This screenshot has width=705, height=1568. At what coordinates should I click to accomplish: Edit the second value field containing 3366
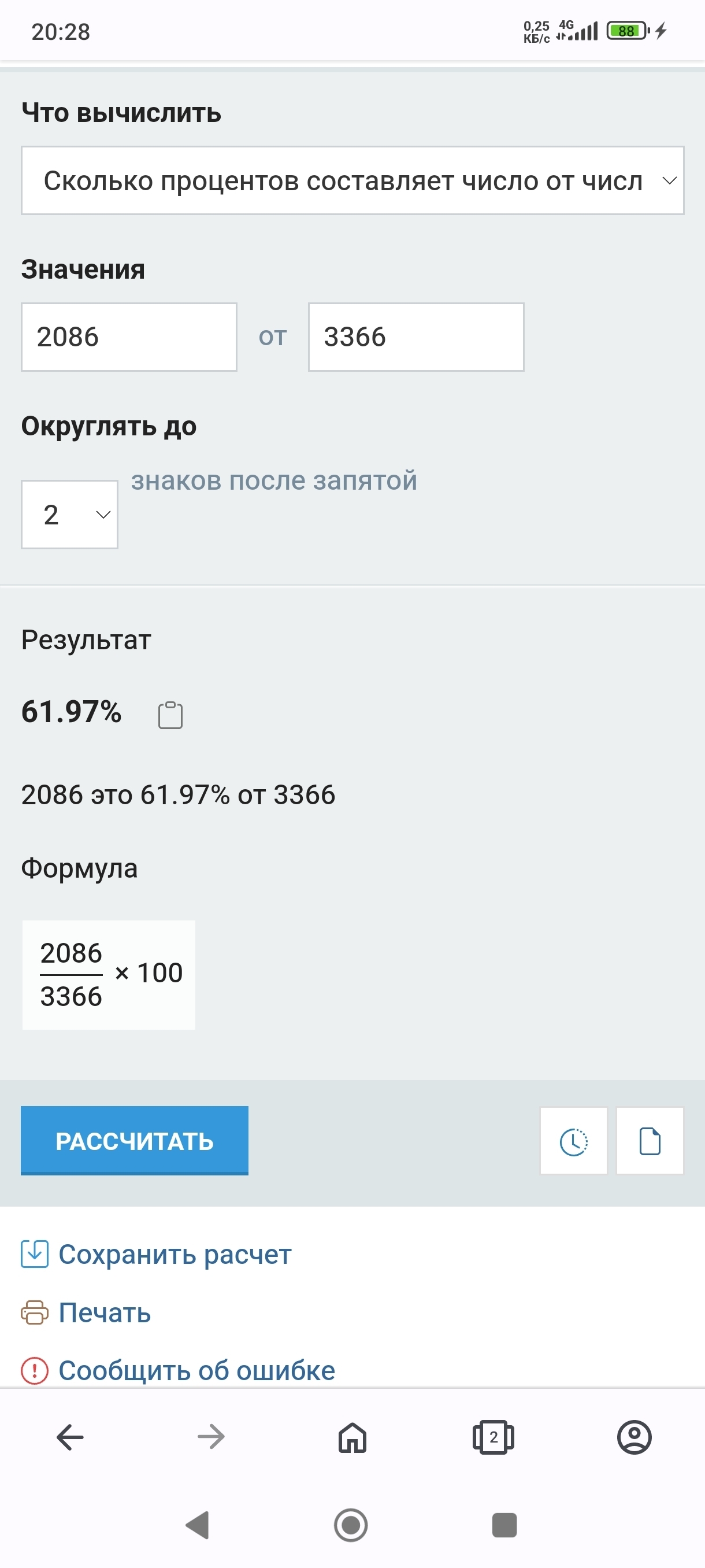click(416, 337)
